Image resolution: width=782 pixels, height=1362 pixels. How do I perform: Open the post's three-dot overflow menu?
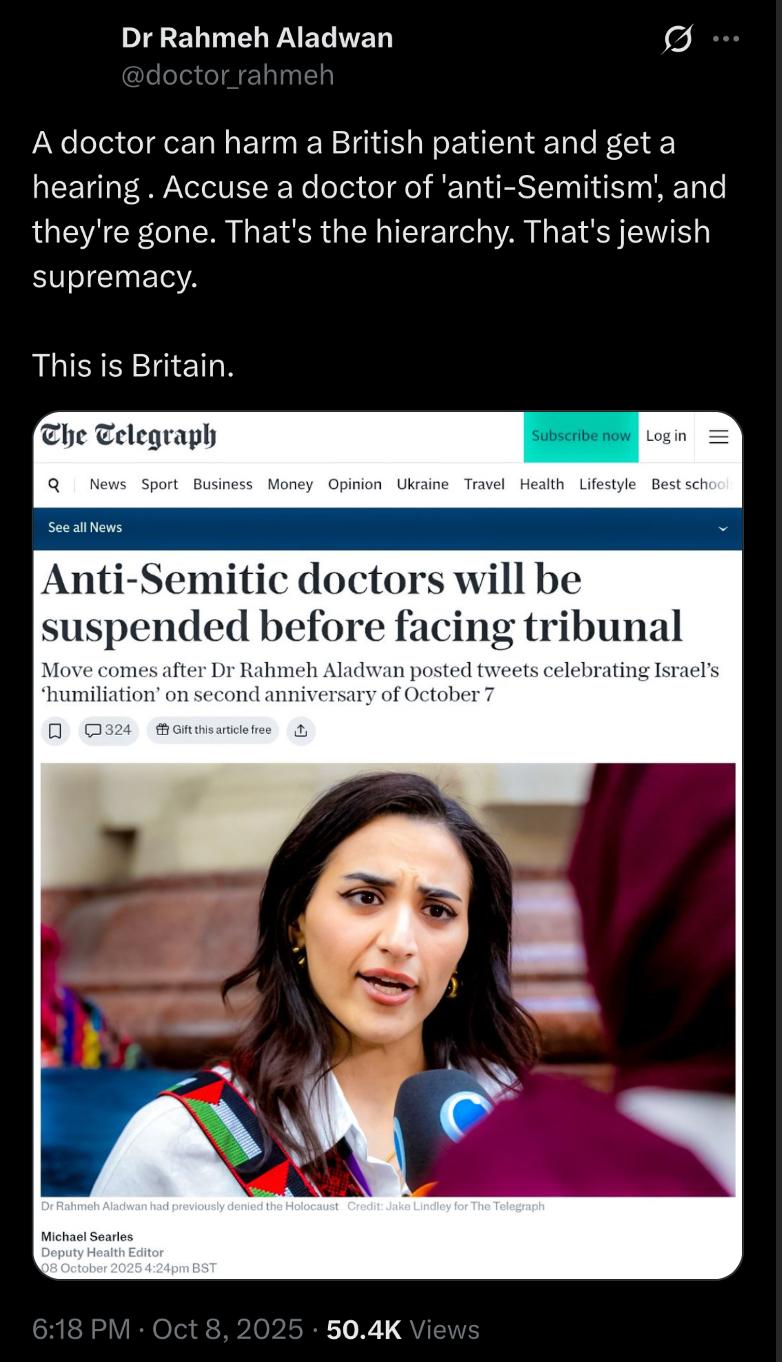(726, 39)
